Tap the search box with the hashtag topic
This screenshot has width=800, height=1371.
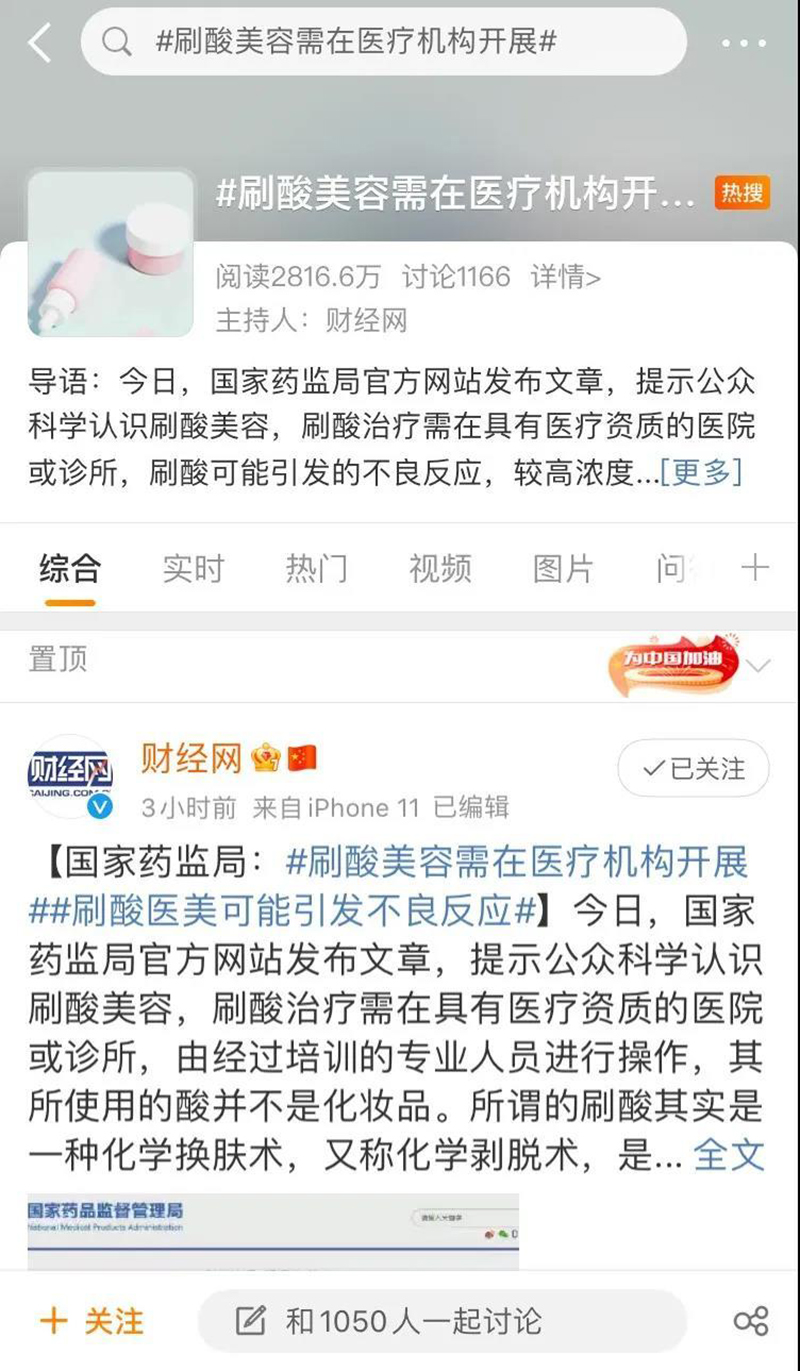(385, 42)
